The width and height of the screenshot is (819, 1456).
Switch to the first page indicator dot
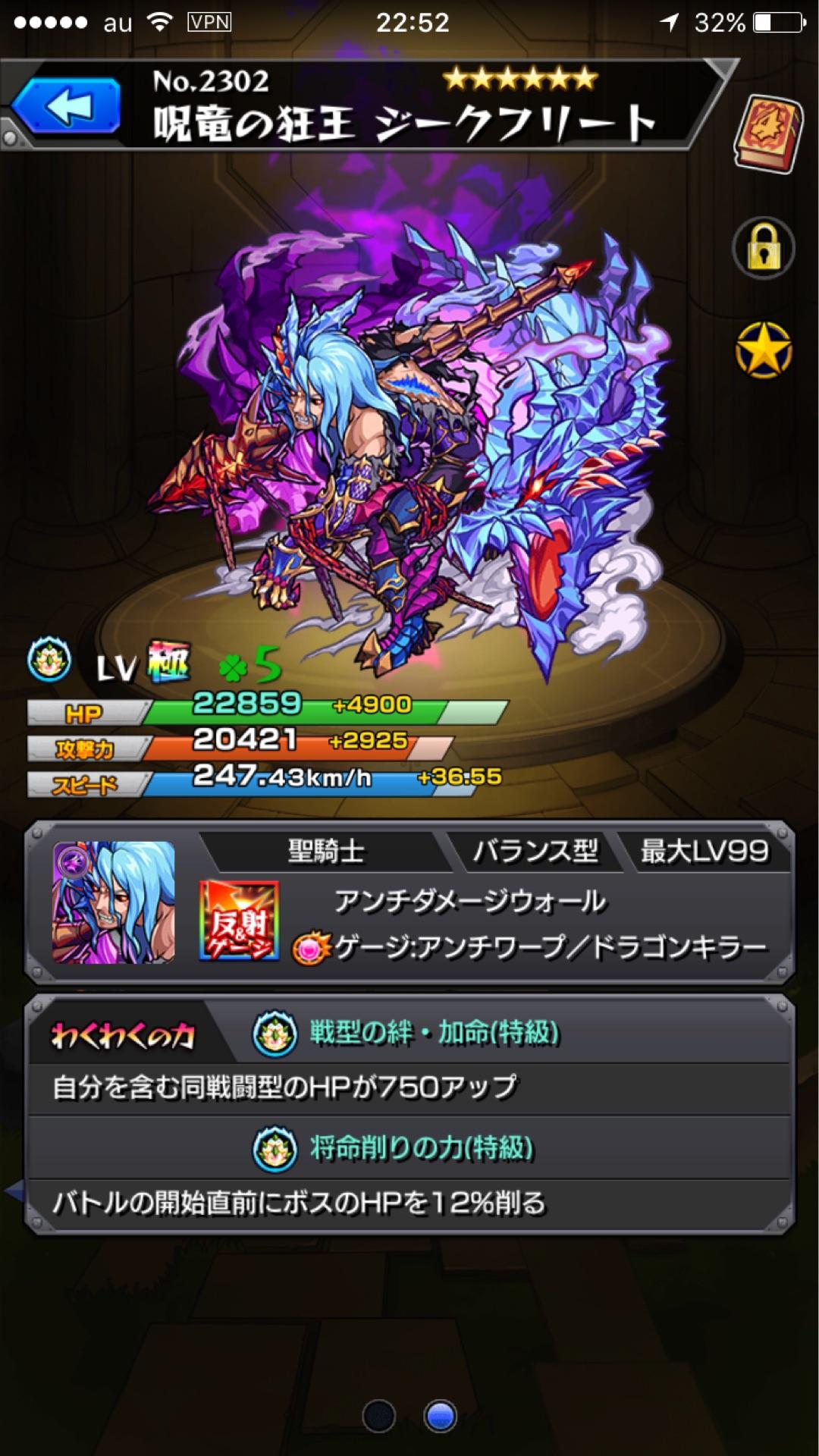click(x=379, y=1416)
